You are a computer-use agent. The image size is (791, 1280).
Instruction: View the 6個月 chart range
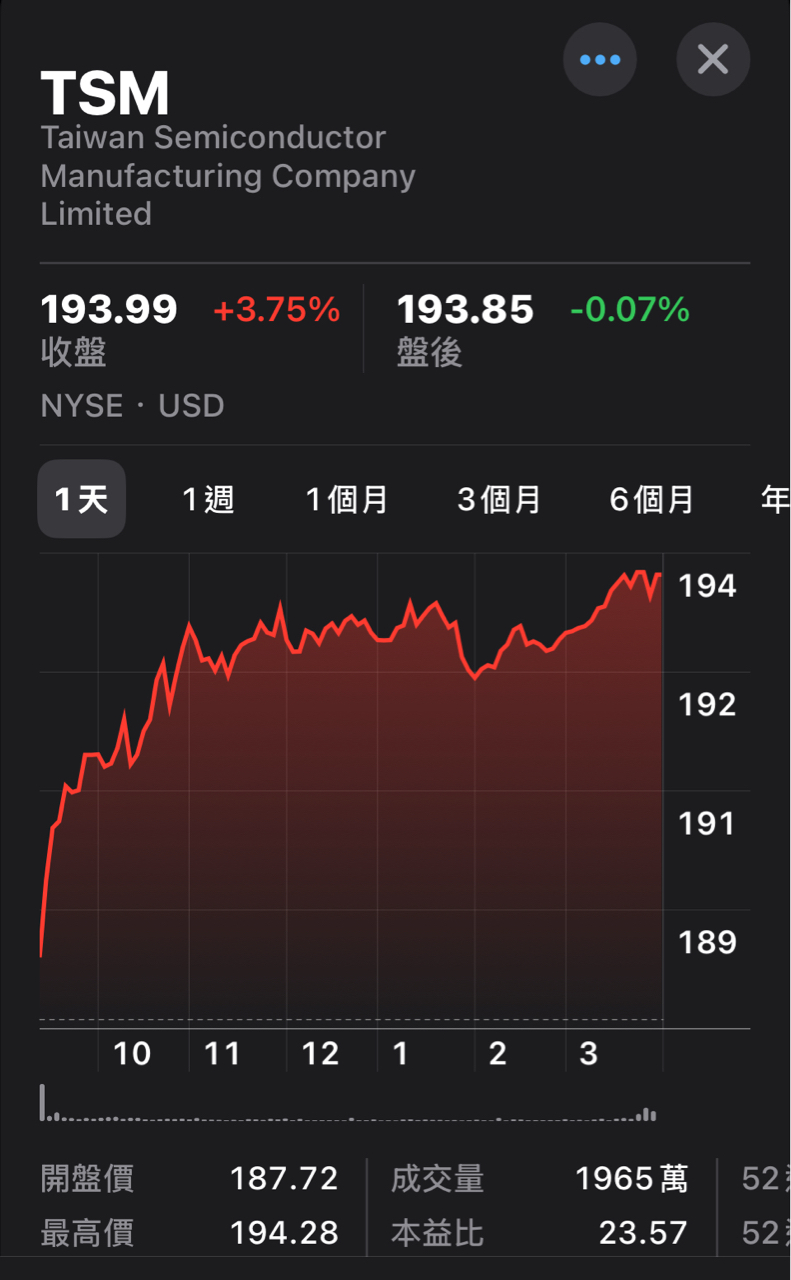pyautogui.click(x=652, y=499)
